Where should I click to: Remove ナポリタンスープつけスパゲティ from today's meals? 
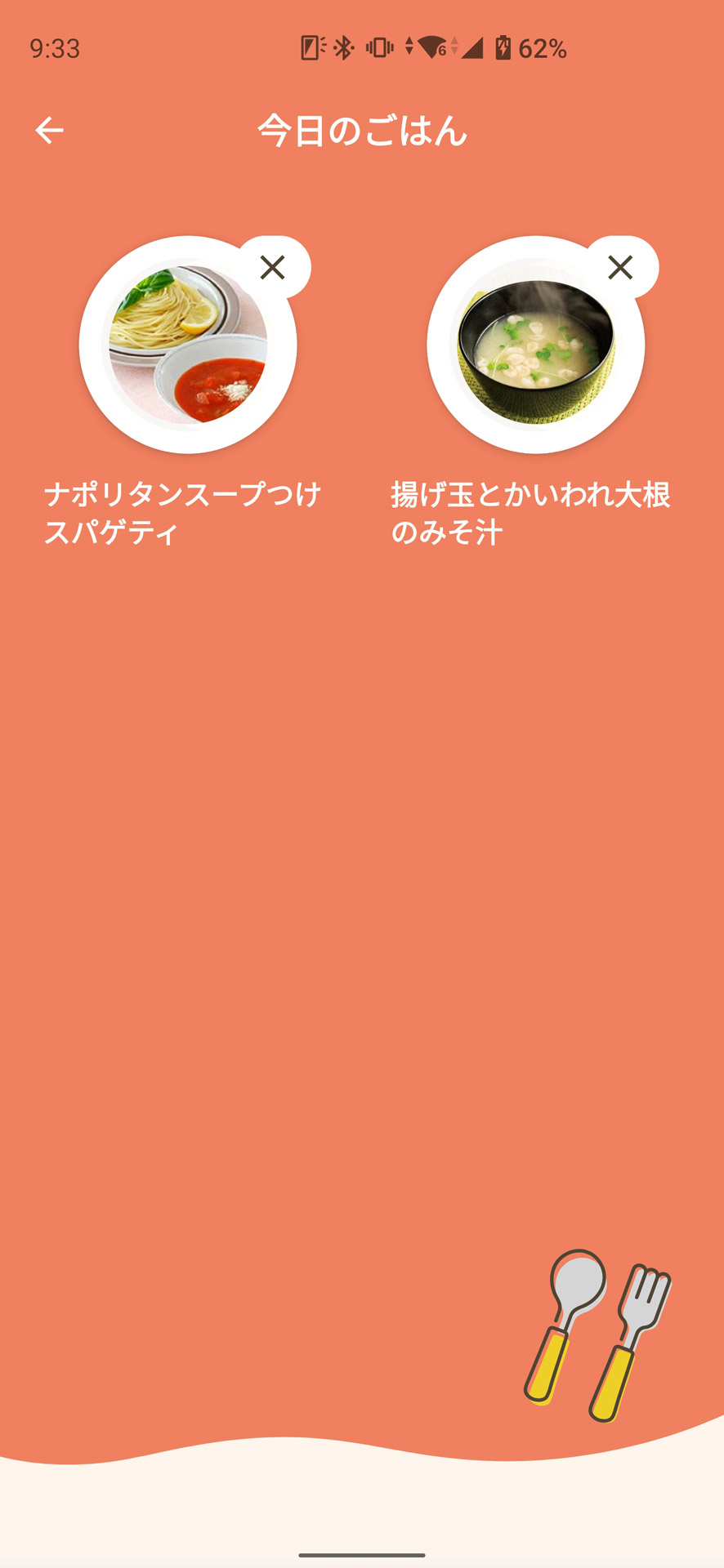pyautogui.click(x=271, y=268)
